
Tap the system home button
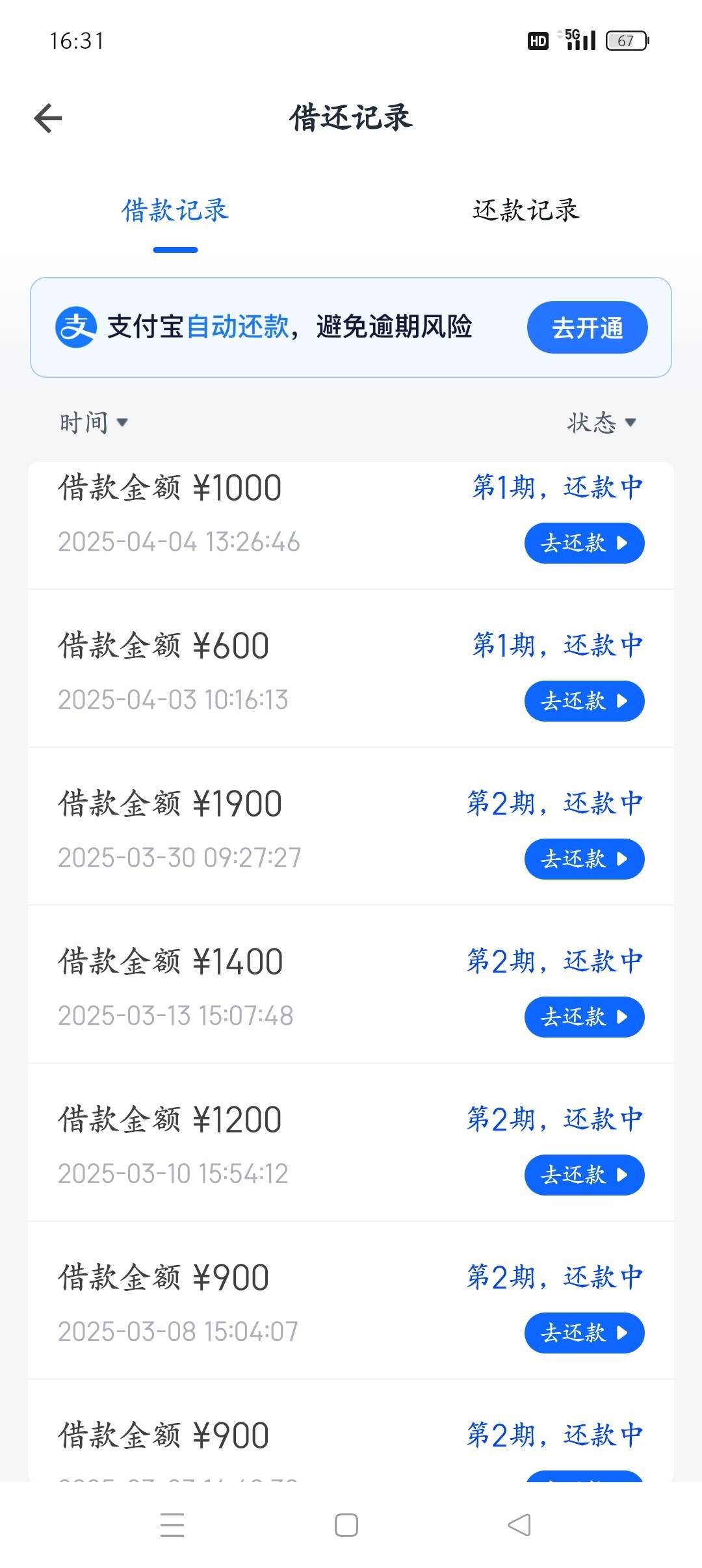[346, 1525]
